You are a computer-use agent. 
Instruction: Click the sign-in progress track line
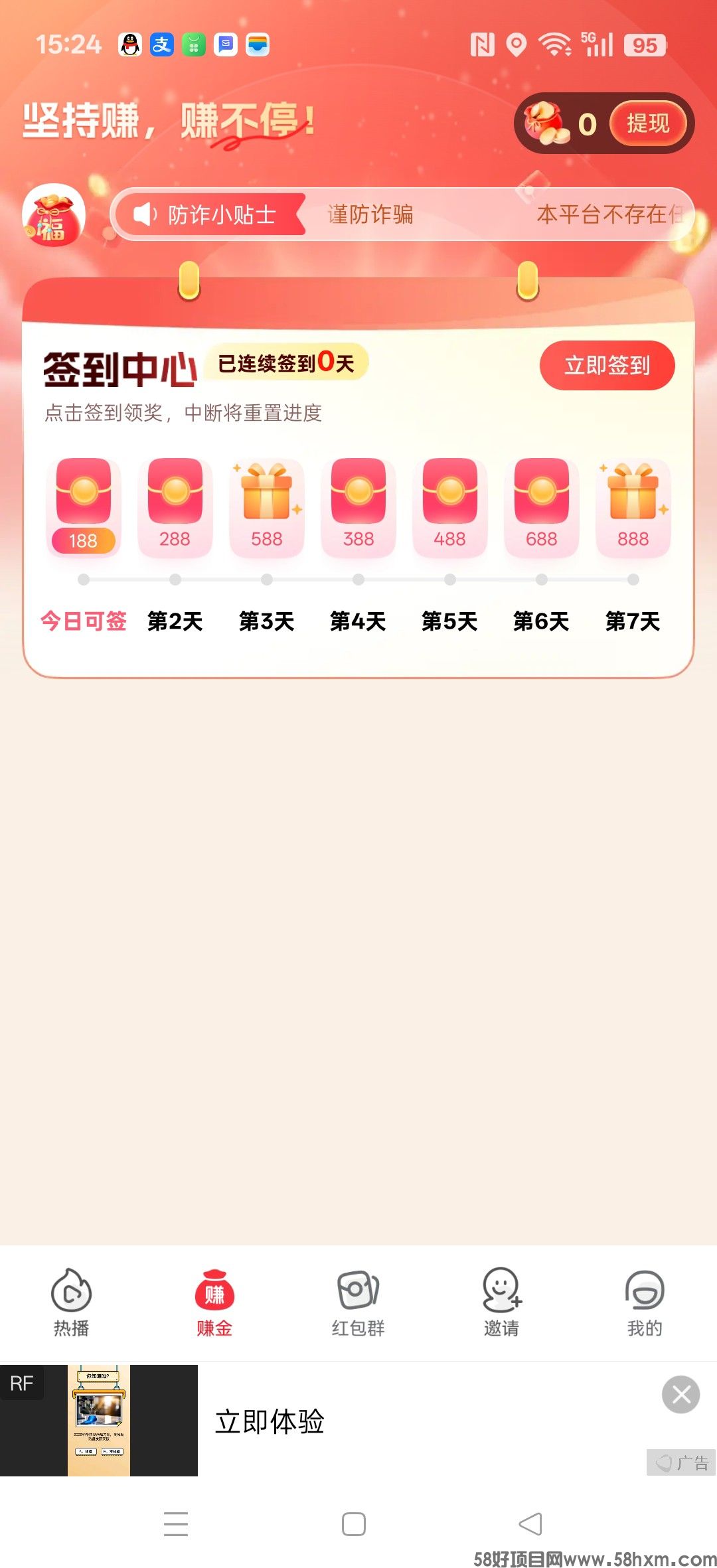tap(358, 581)
